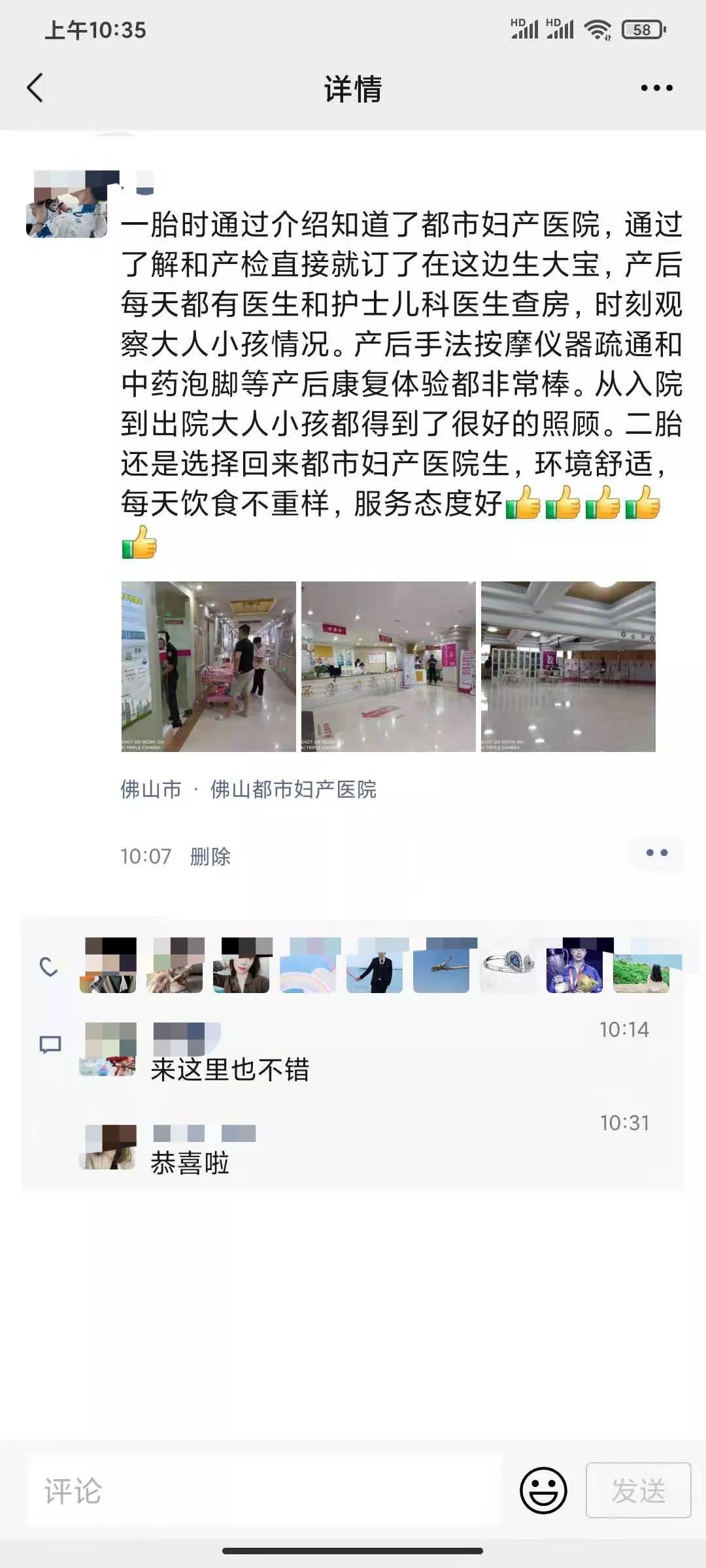Open the like and comment two-dot button
Screen dimensions: 706x1568
pos(656,853)
